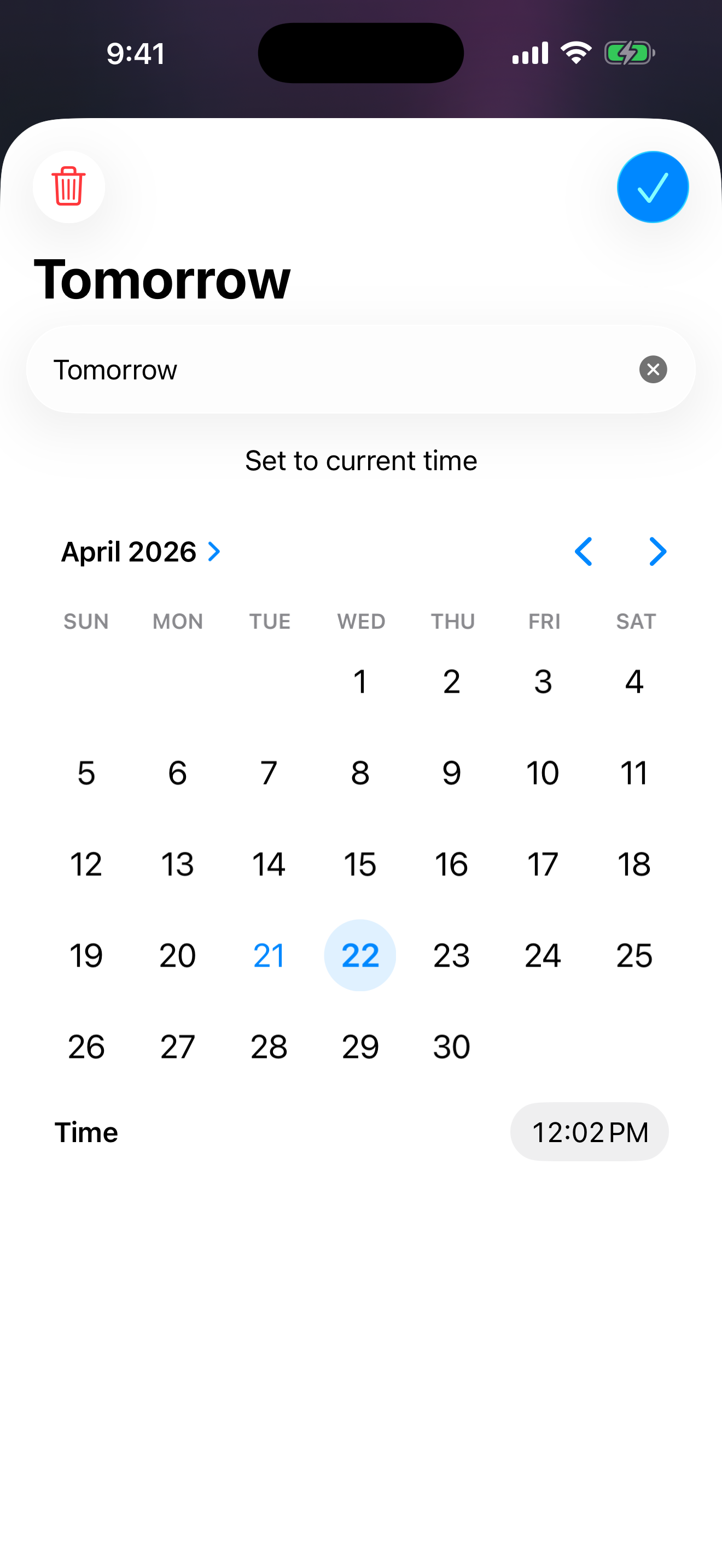Image resolution: width=722 pixels, height=1568 pixels.
Task: Click the right chevron to view May
Action: 657,552
